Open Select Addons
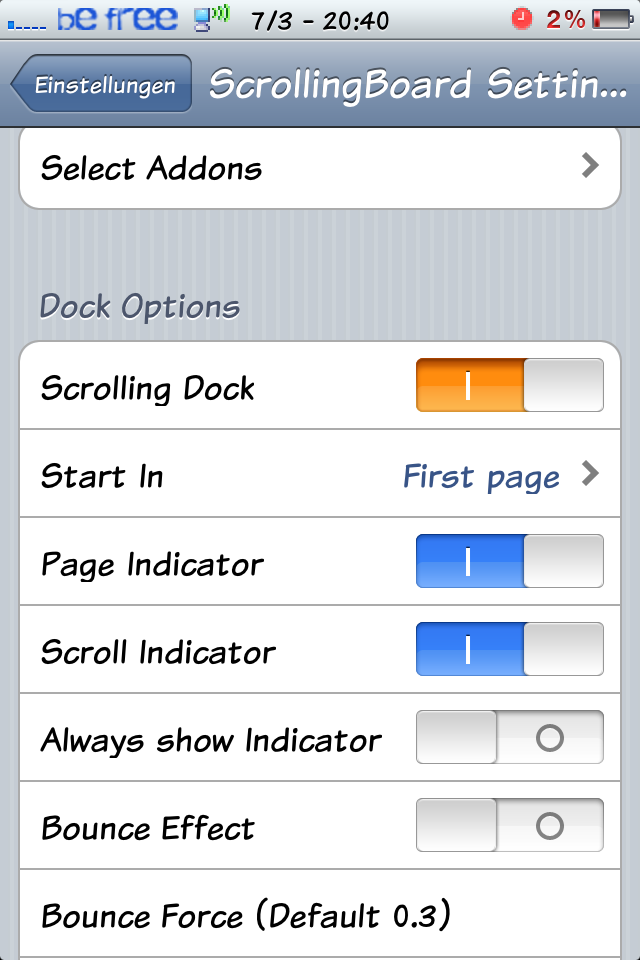 point(320,167)
